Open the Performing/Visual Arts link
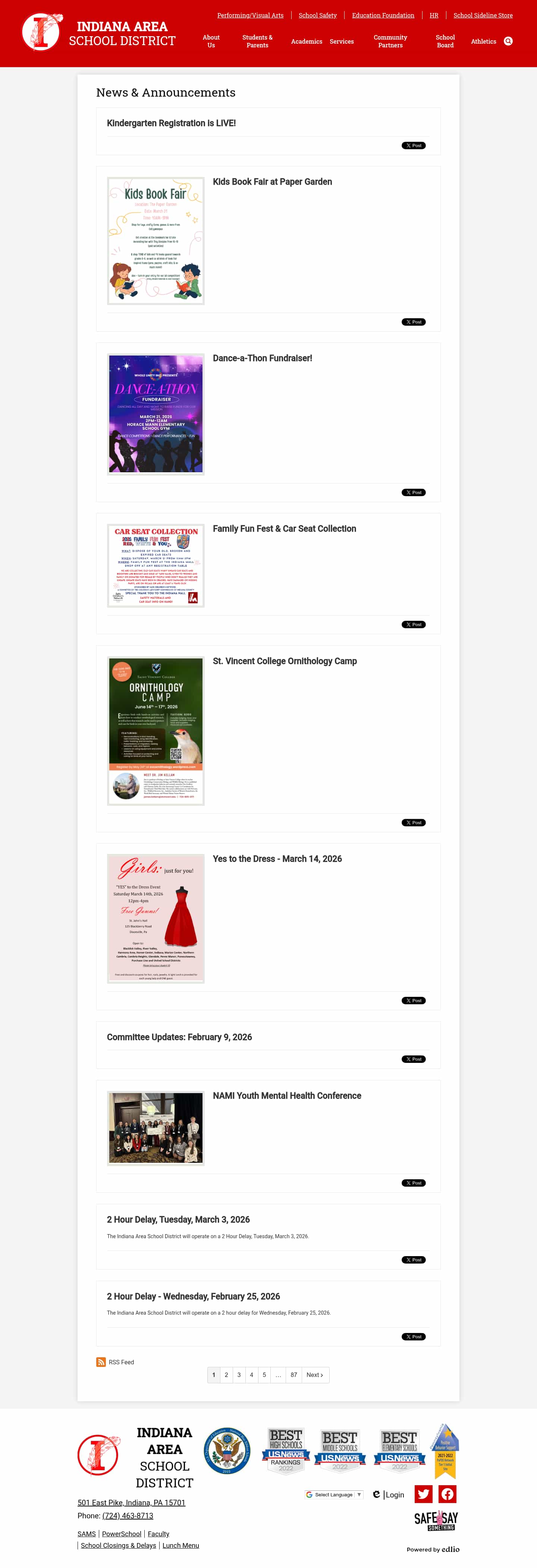Screen dimensions: 537x1568 pyautogui.click(x=250, y=15)
